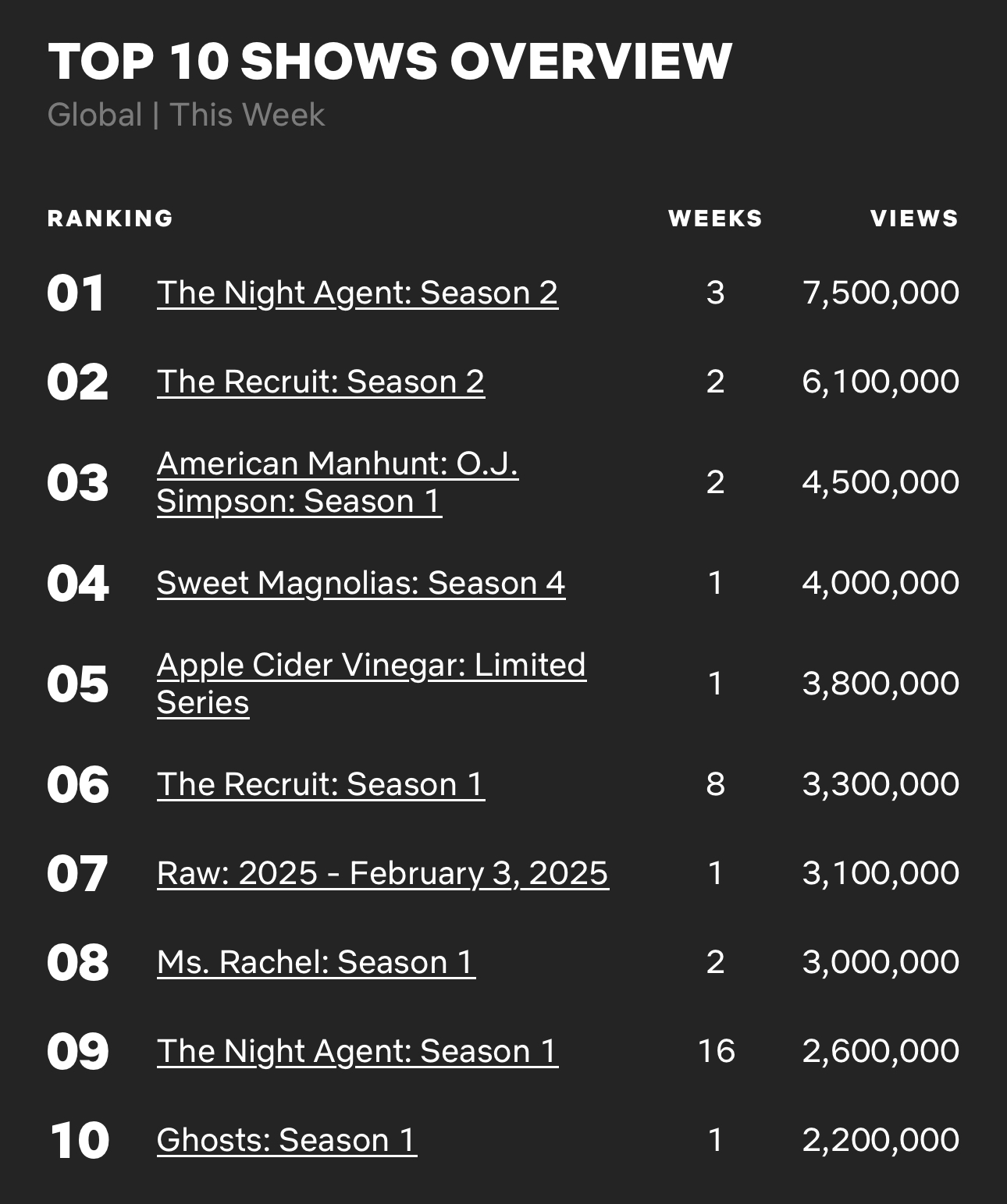Open The Recruit: Season 2 link
Screen dimensions: 1007x1204
point(320,382)
